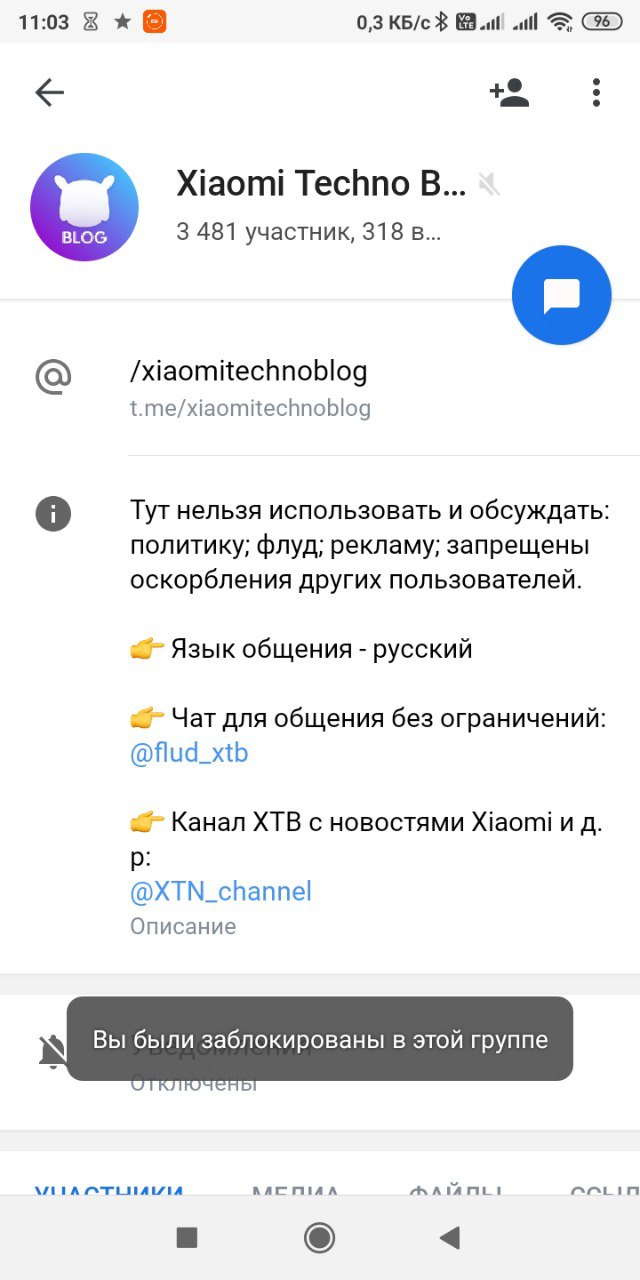The image size is (640, 1280).
Task: Open the group chat via the blue message button
Action: coord(561,295)
